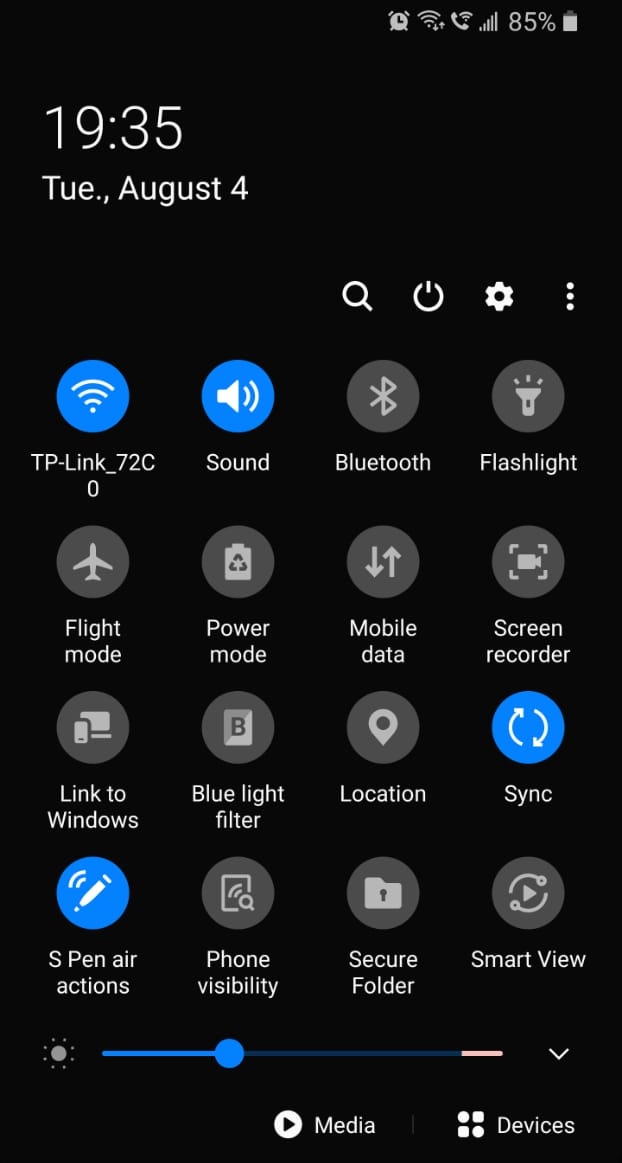Toggle the Sound mode tile
The image size is (622, 1163).
[x=238, y=397]
